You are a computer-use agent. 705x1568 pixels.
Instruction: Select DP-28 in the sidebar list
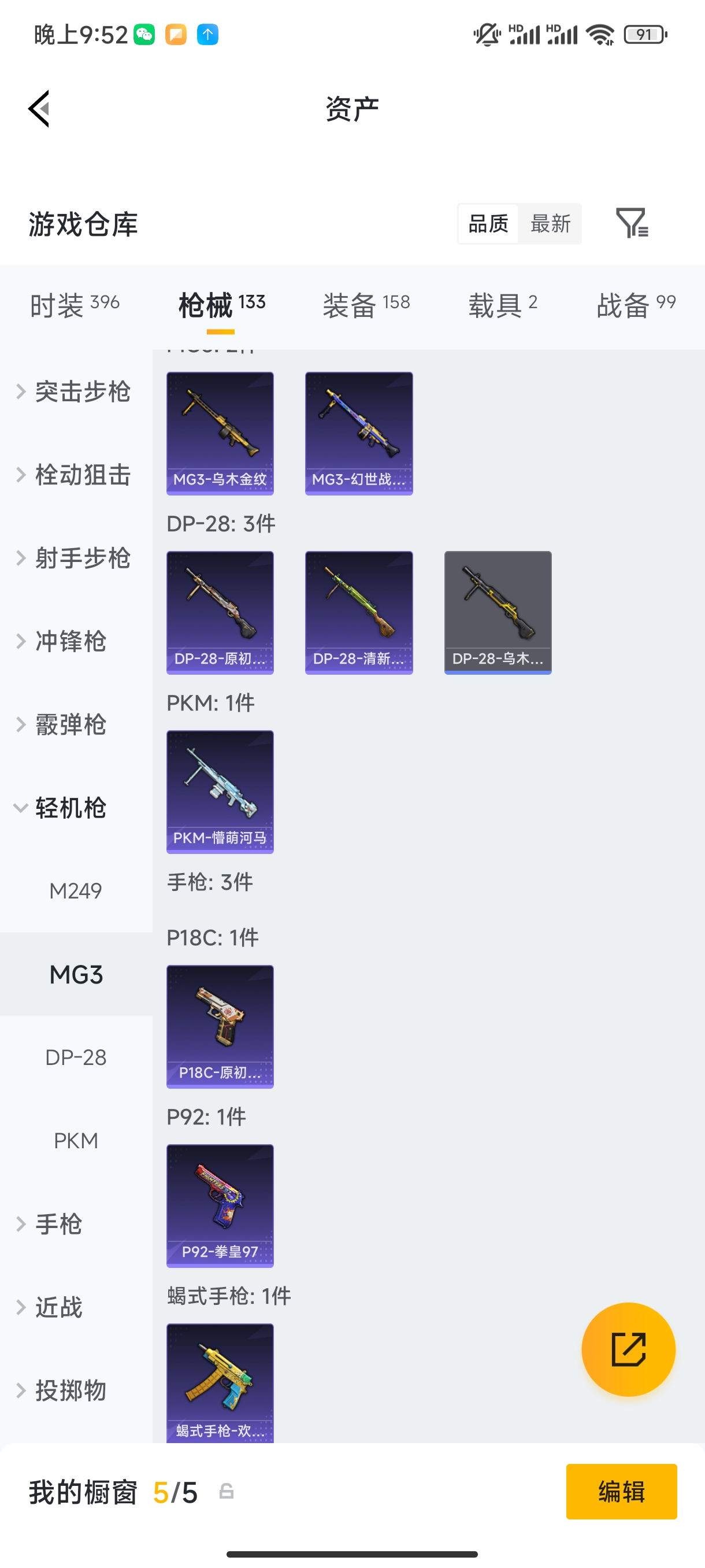pyautogui.click(x=76, y=1057)
